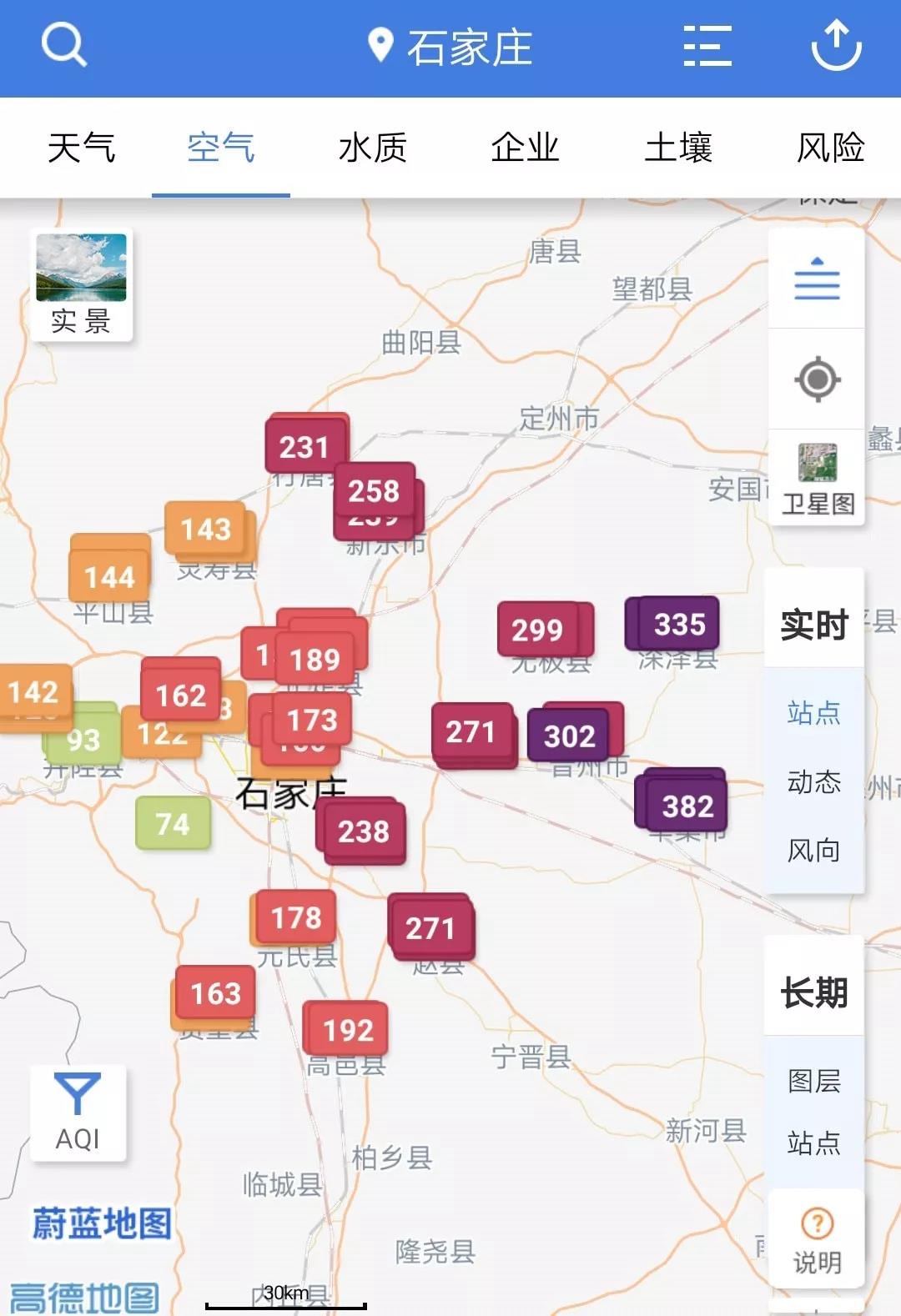
Task: Open the station marker showing 74
Action: tap(173, 823)
